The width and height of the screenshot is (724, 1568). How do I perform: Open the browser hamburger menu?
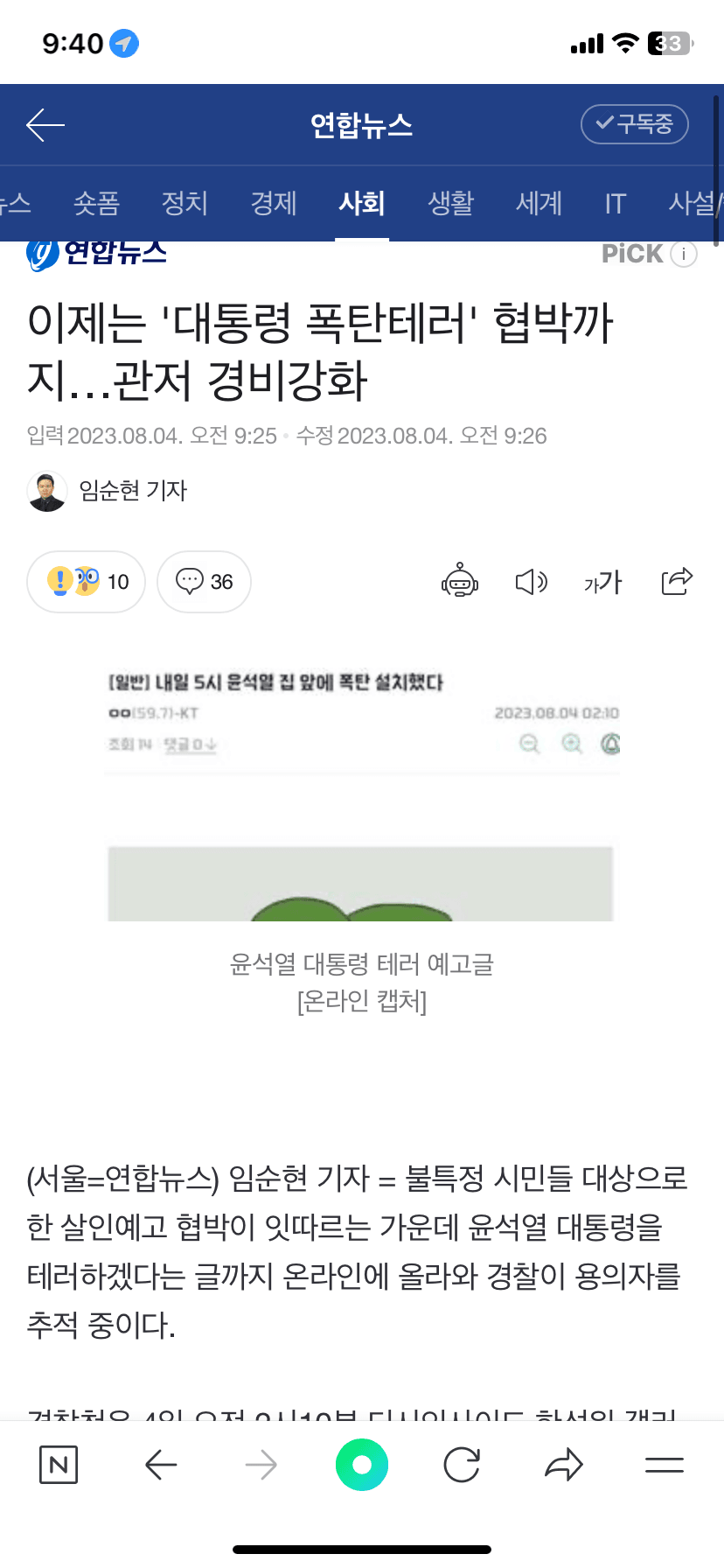click(x=664, y=1464)
